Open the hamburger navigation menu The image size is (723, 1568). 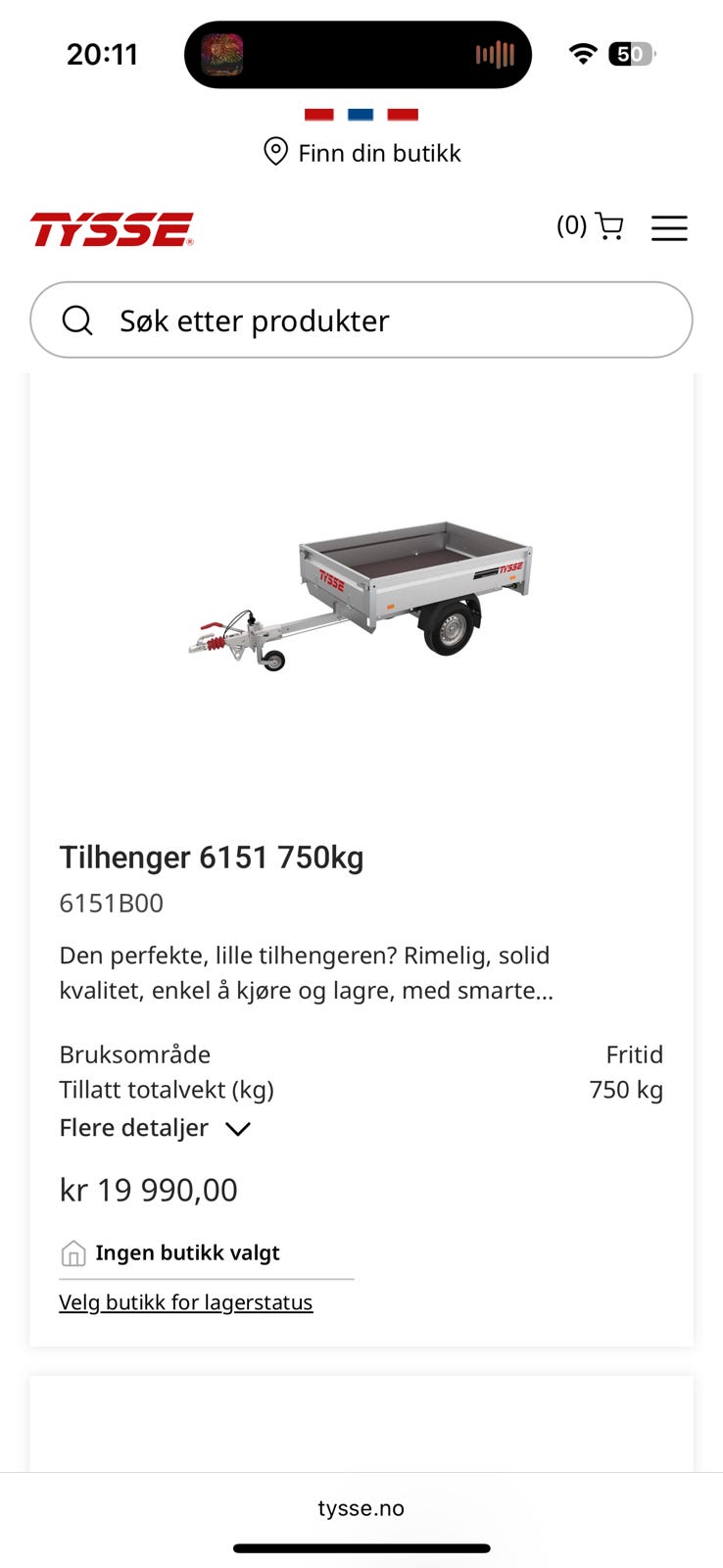[x=669, y=227]
